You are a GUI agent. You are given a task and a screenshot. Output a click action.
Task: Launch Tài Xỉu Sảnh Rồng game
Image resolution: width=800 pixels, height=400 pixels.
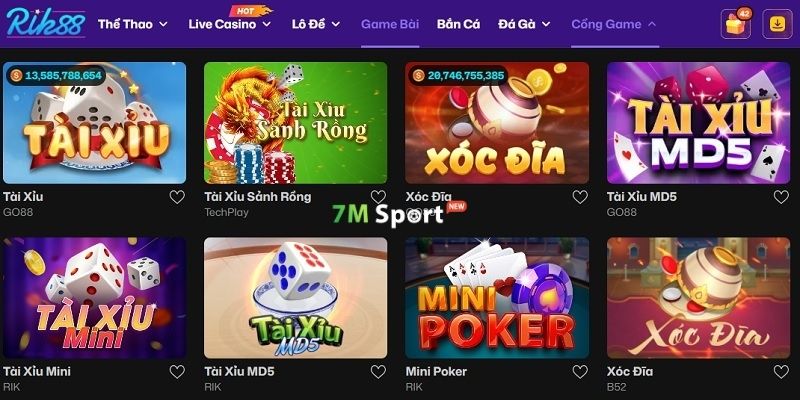tap(295, 123)
